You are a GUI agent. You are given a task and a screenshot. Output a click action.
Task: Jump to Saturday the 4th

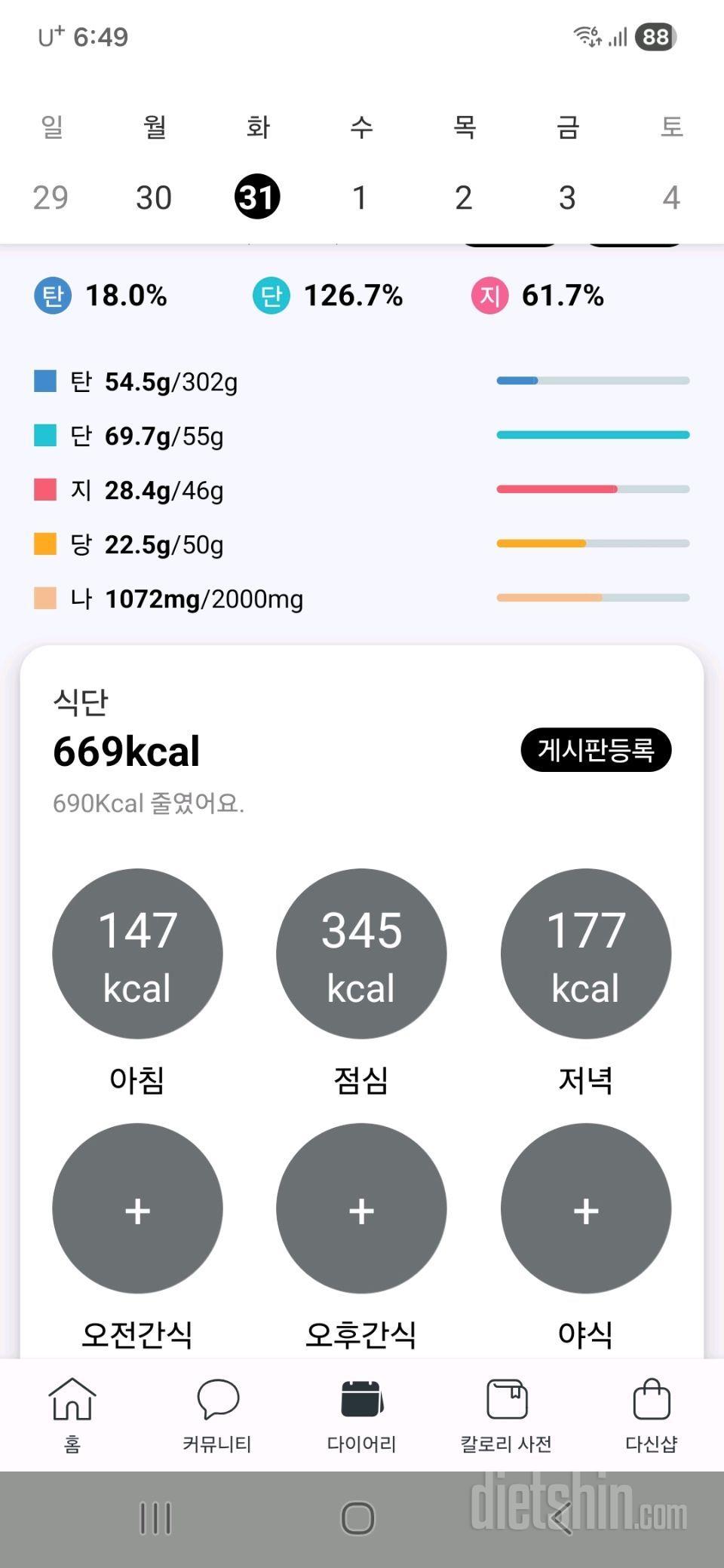[x=671, y=198]
